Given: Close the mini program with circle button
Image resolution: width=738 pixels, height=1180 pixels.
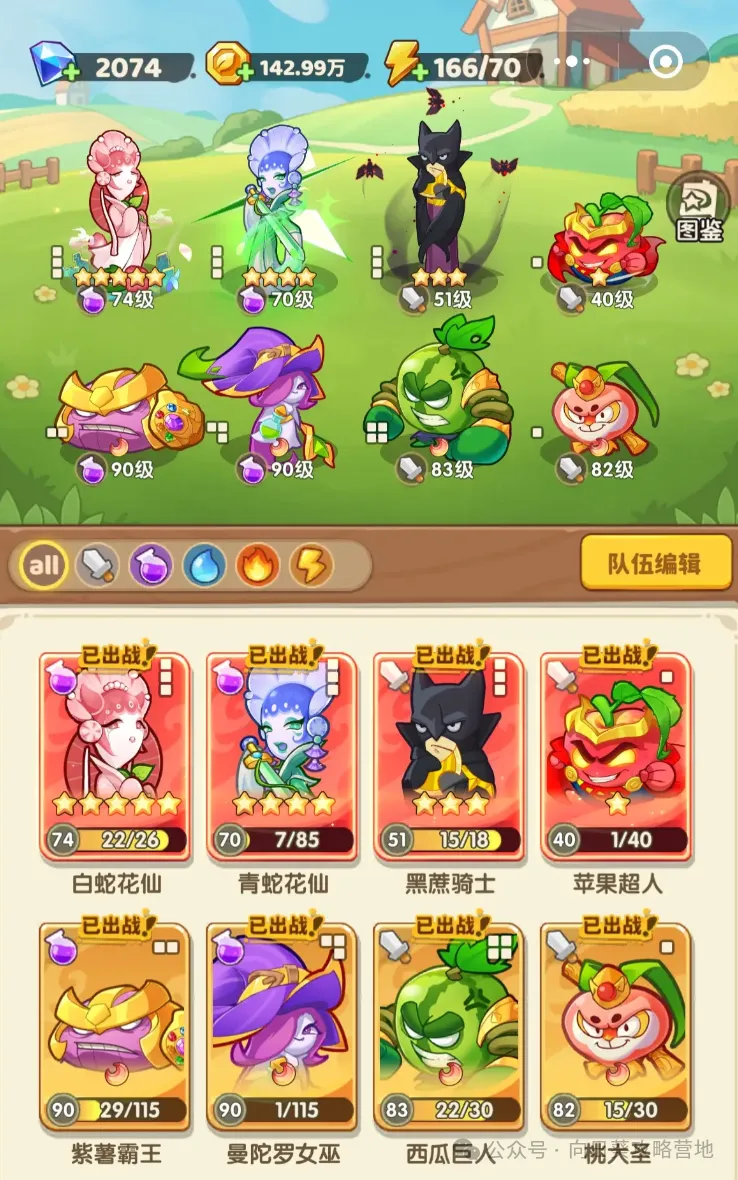Looking at the screenshot, I should tap(664, 62).
